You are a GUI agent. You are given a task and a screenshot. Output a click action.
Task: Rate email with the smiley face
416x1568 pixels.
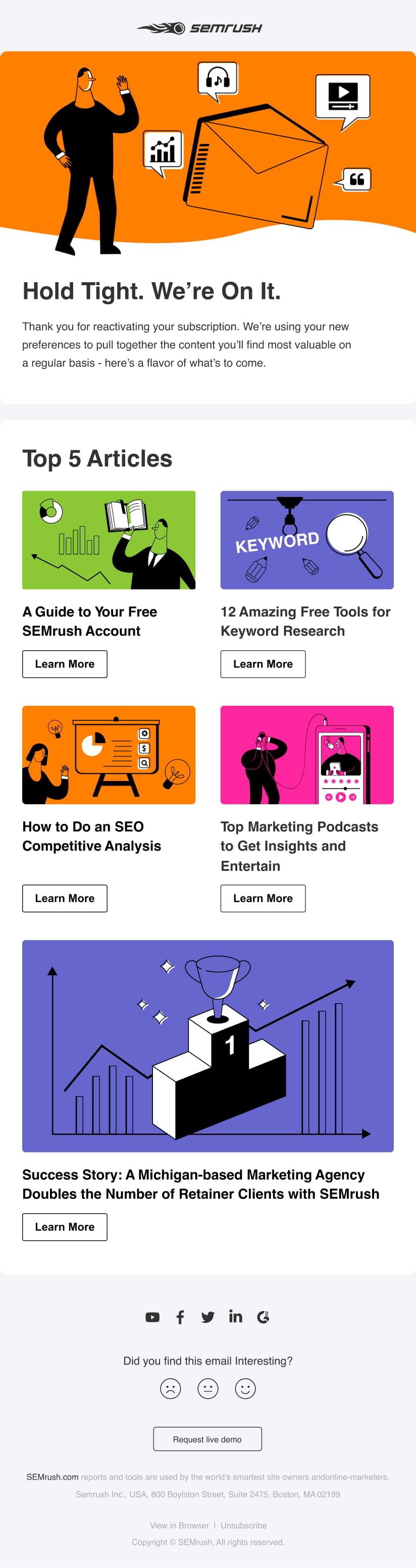(x=245, y=1388)
